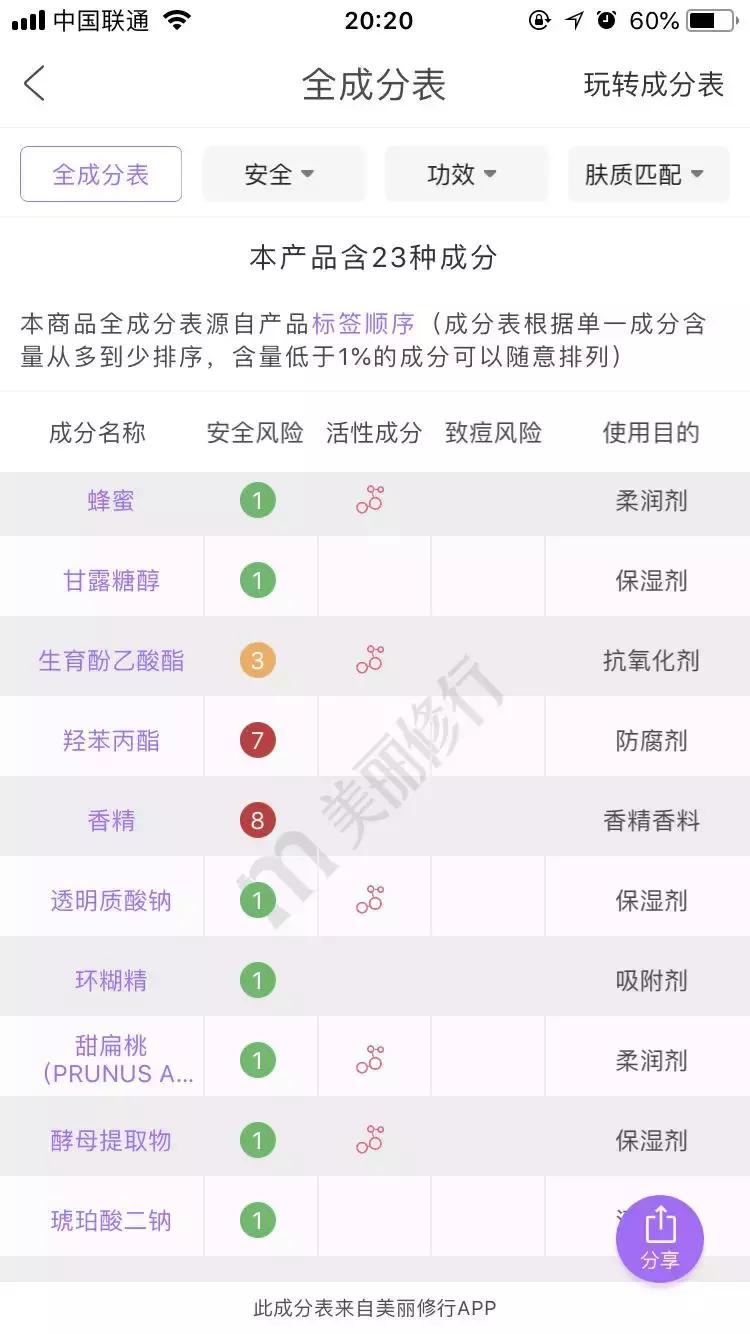Open ingredient details for 蜂蜜
The height and width of the screenshot is (1334, 750).
pyautogui.click(x=111, y=501)
